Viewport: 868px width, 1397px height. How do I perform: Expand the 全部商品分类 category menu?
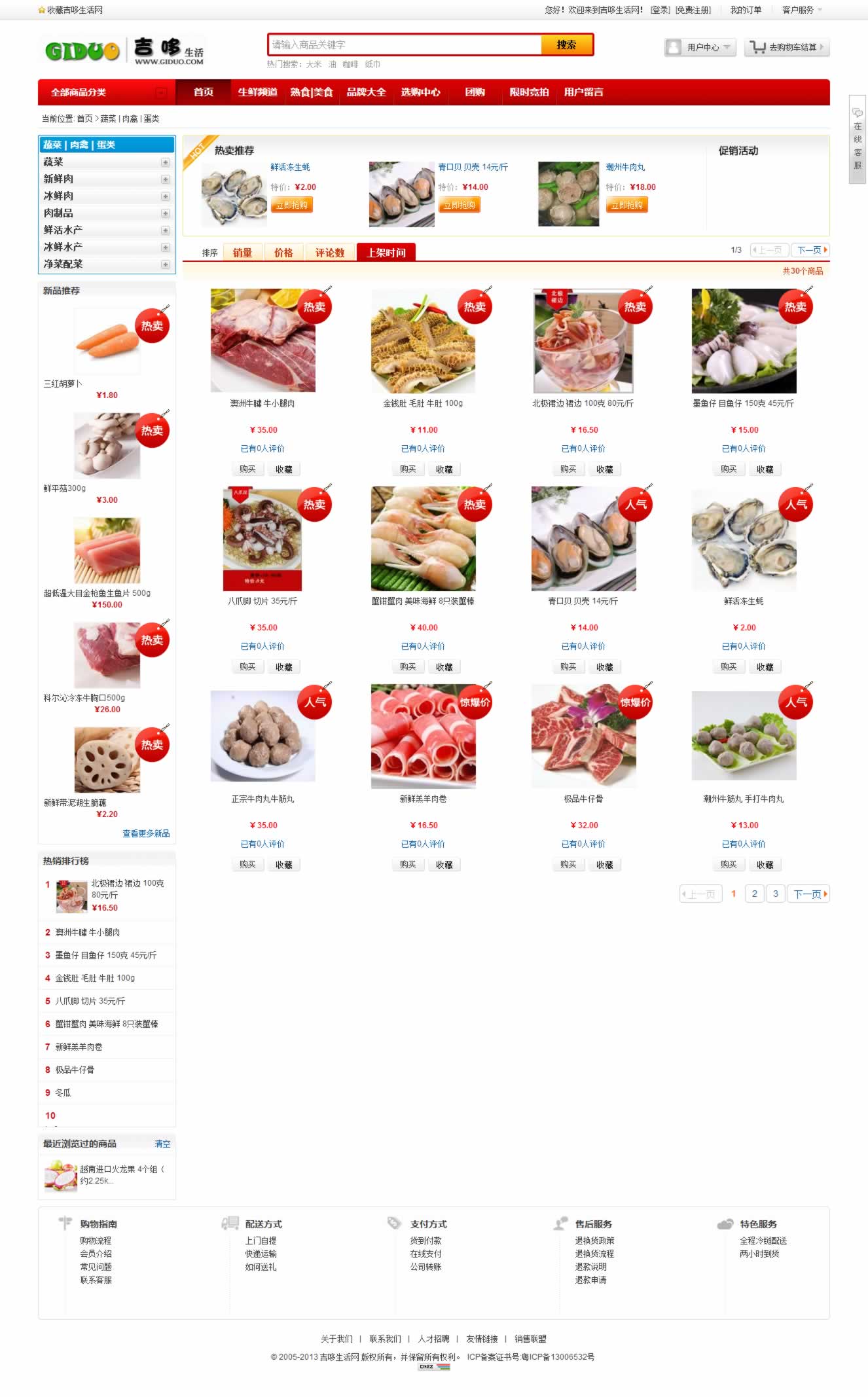pos(105,92)
